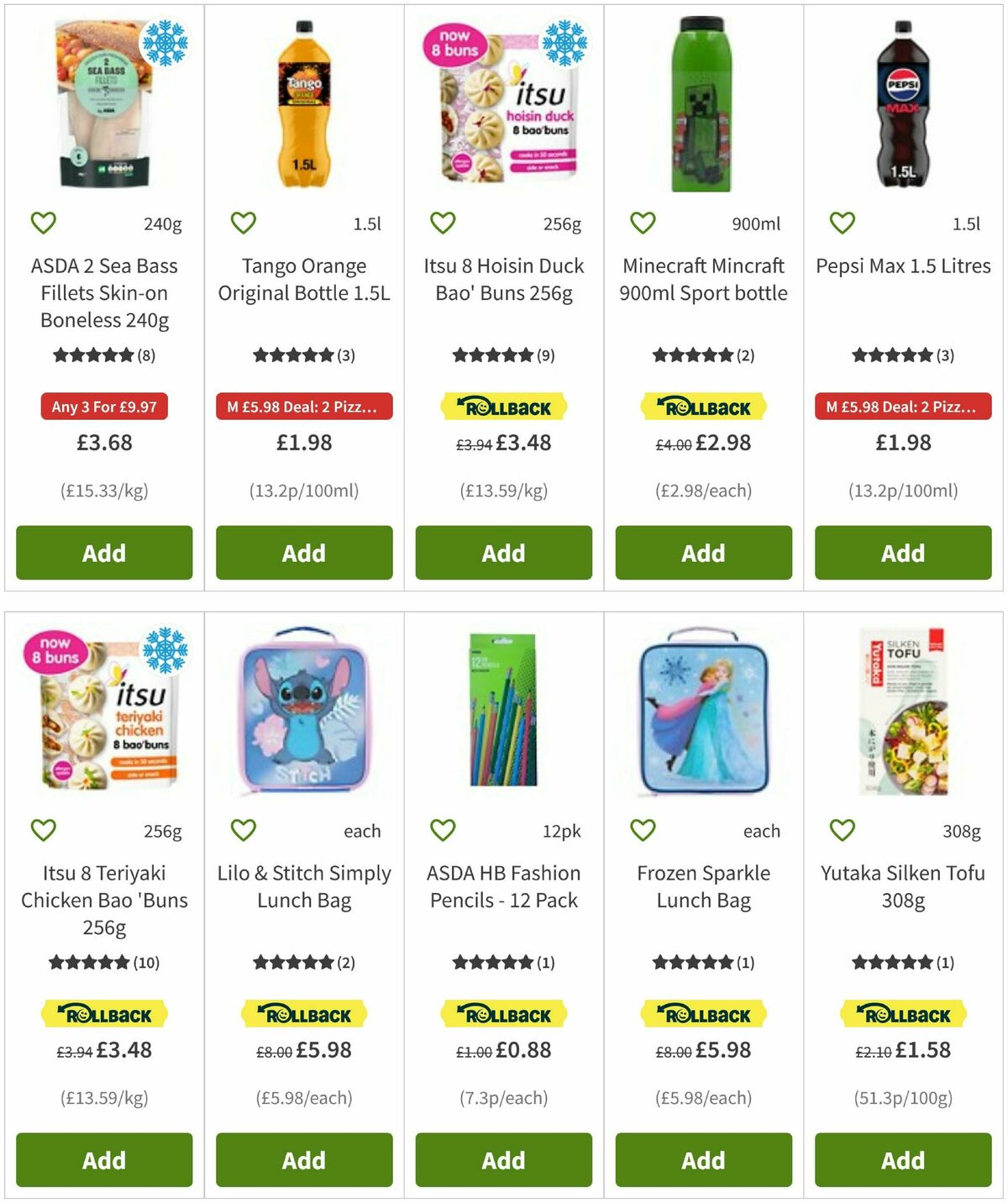This screenshot has height=1203, width=1008.
Task: Add Pepsi Max 1.5 Litres to basket
Action: coord(902,553)
